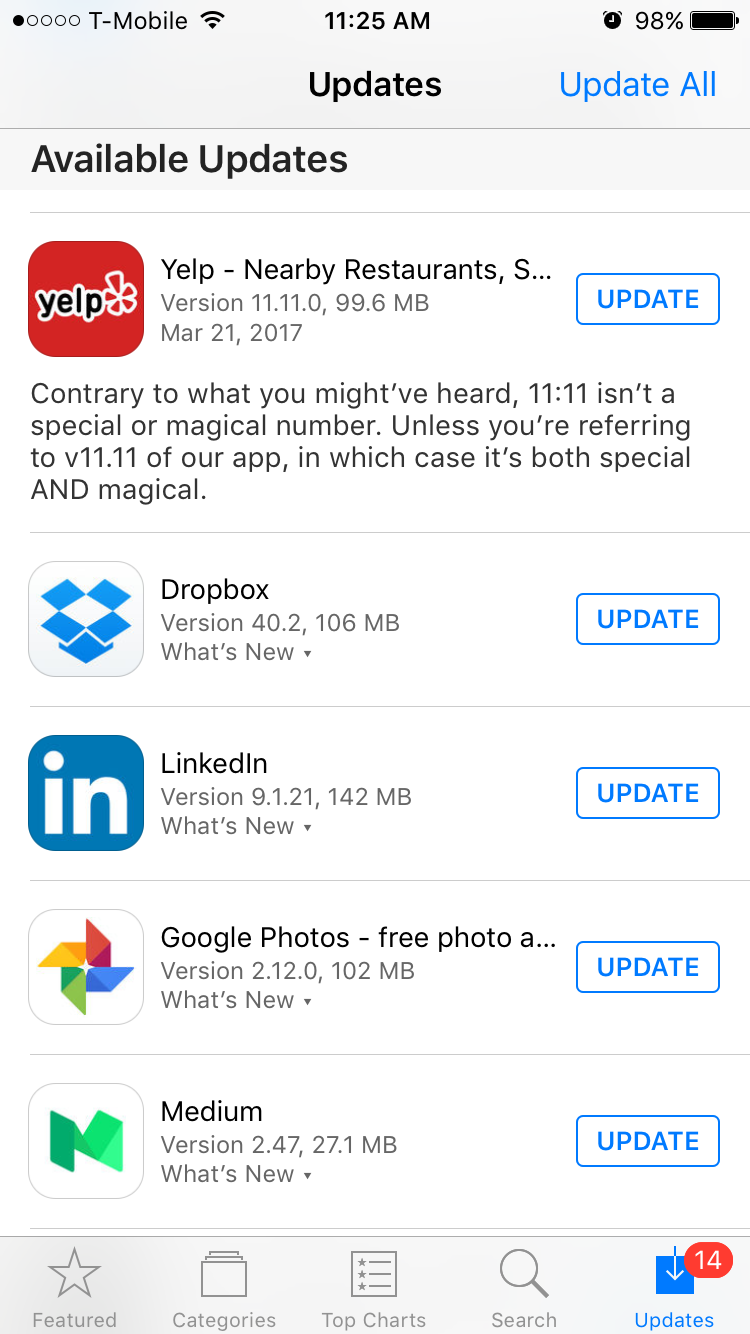Update the Dropbox app

tap(647, 619)
